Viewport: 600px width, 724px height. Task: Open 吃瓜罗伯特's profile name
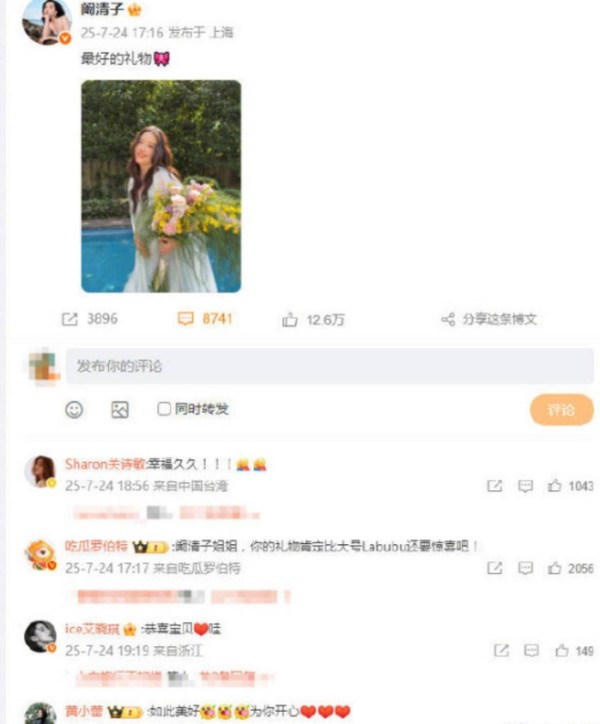pos(97,546)
